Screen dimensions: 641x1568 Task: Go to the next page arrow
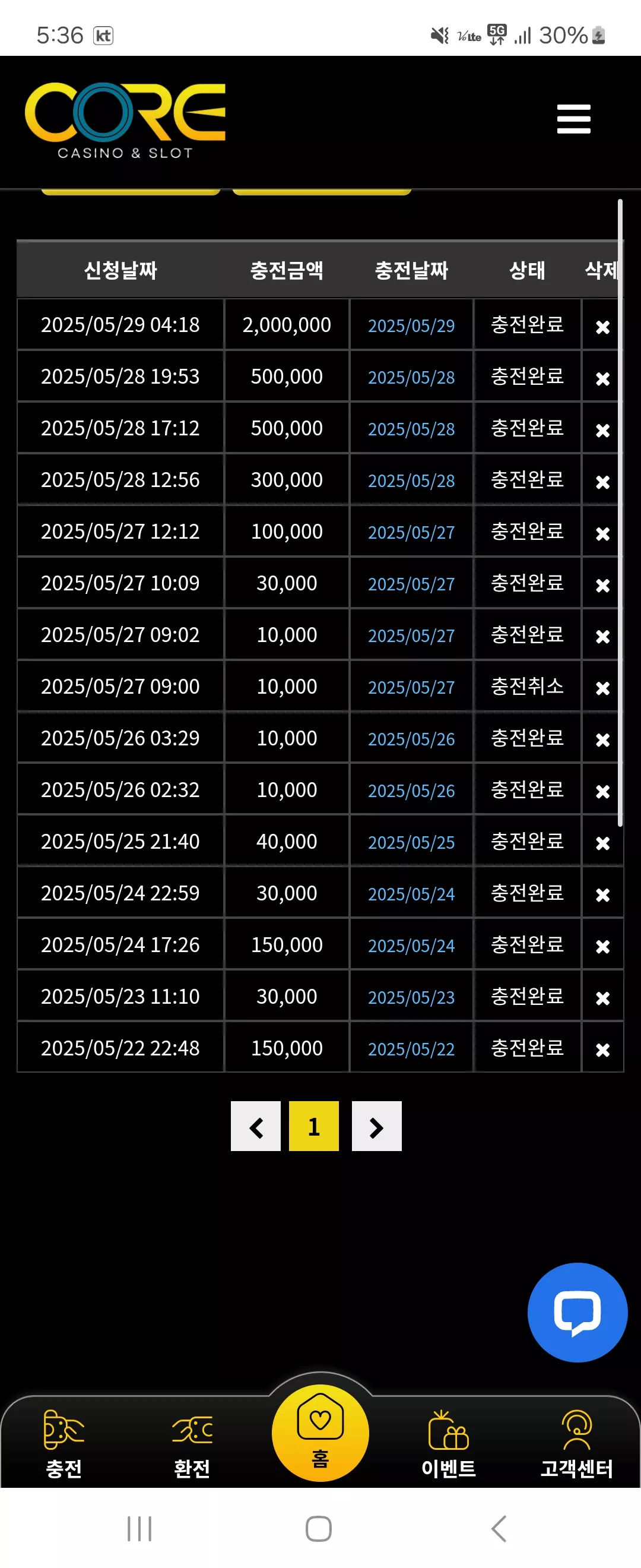point(376,1126)
